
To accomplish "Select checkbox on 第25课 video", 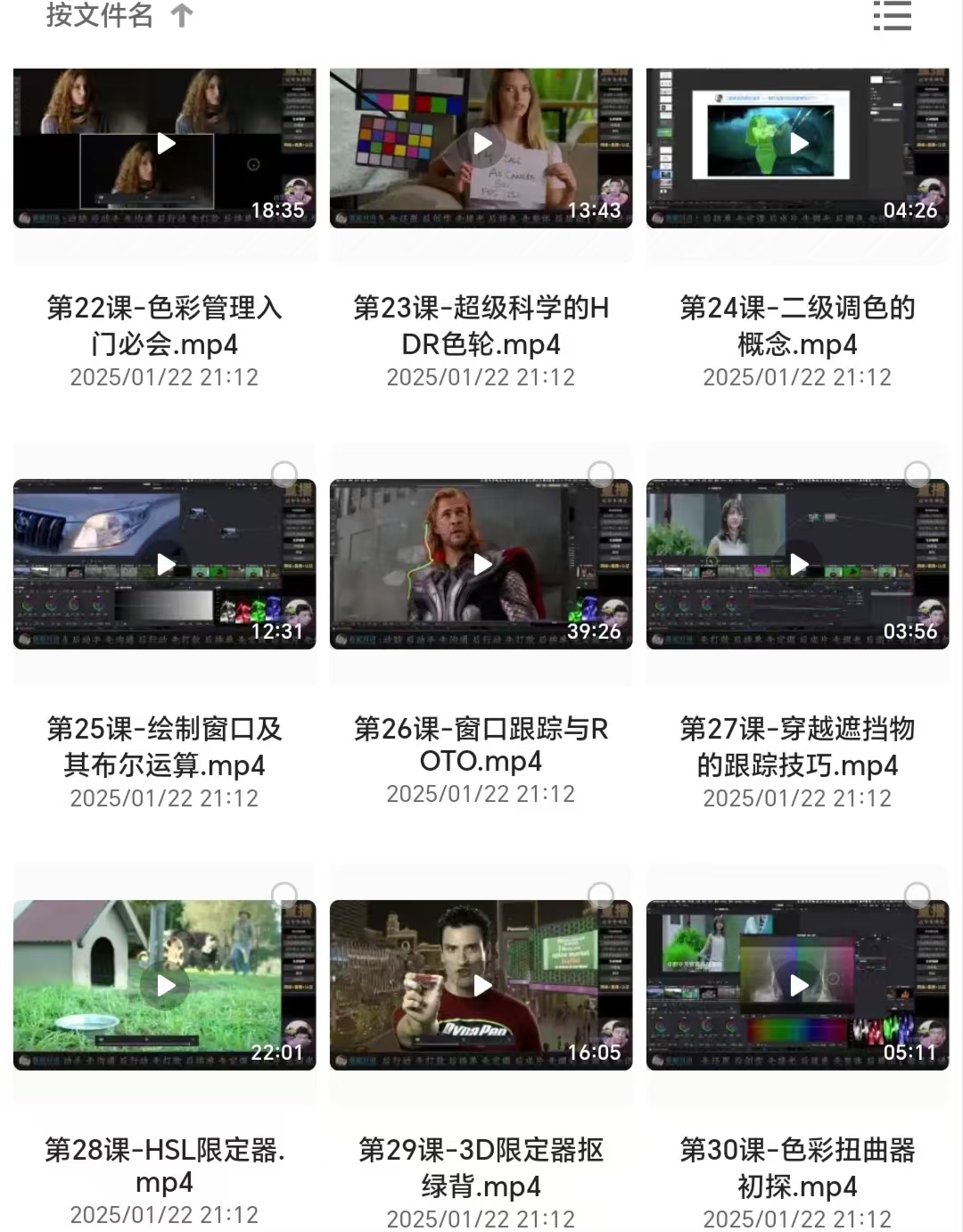I will coord(284,474).
